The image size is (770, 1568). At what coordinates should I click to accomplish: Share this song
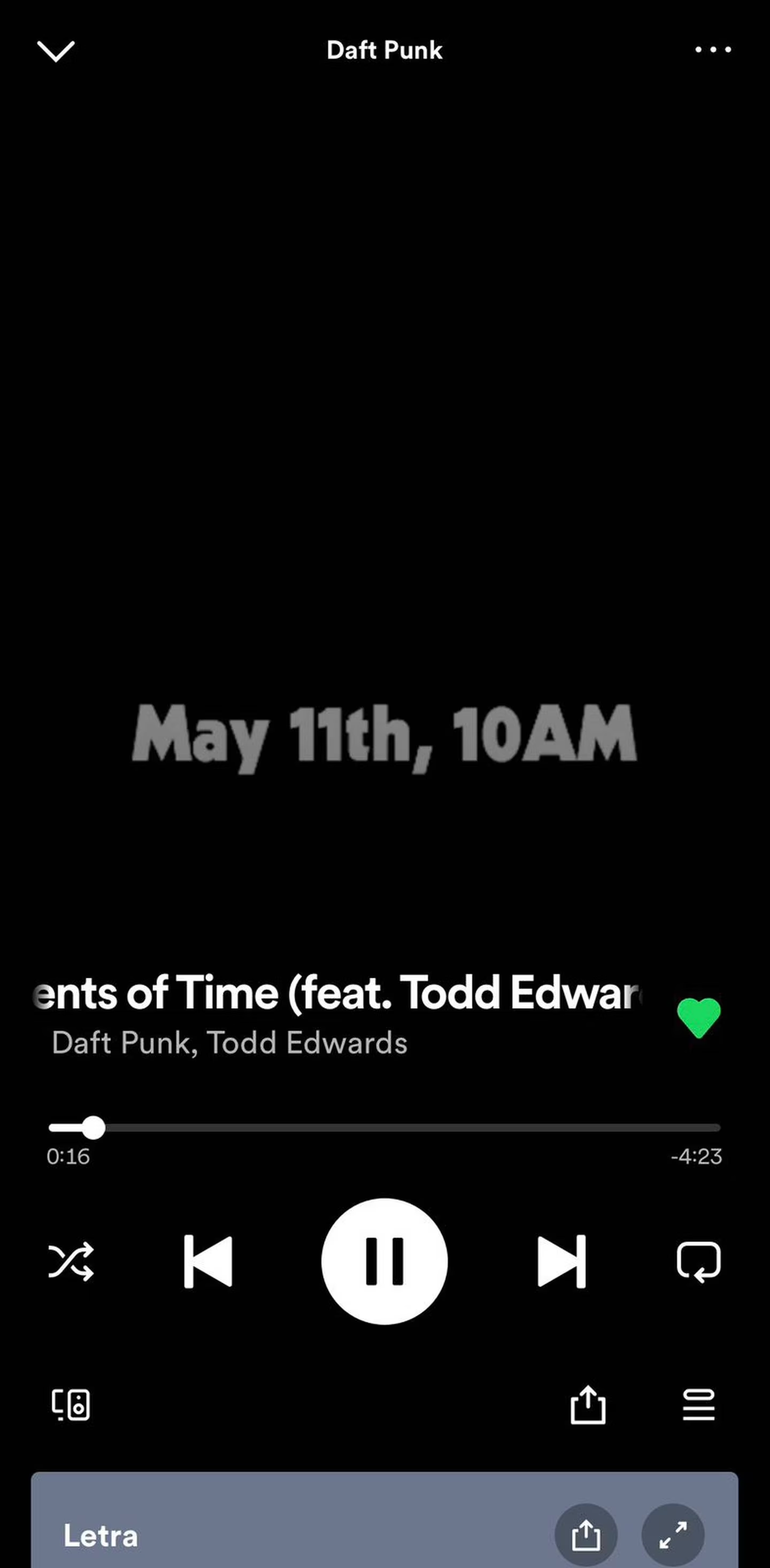(588, 1405)
